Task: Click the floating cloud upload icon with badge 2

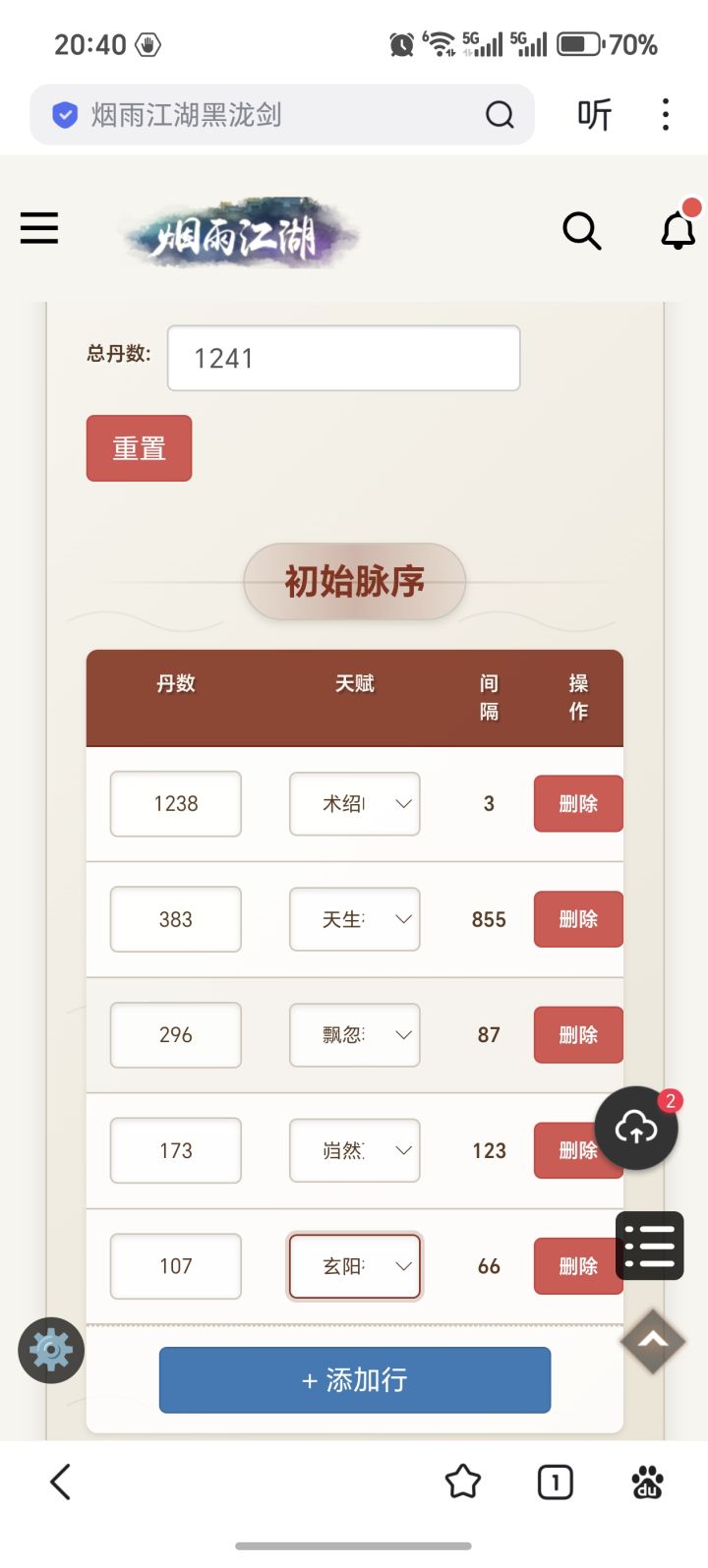Action: pyautogui.click(x=636, y=1128)
